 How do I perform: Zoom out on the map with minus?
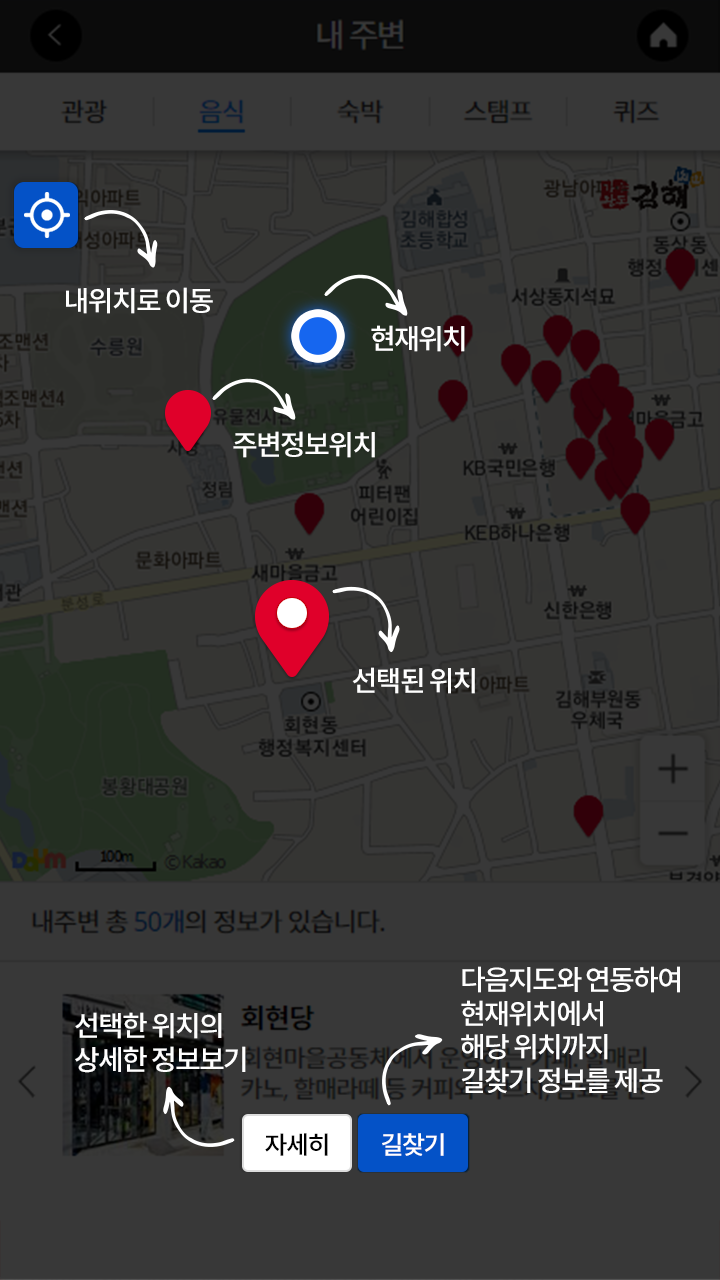(673, 833)
